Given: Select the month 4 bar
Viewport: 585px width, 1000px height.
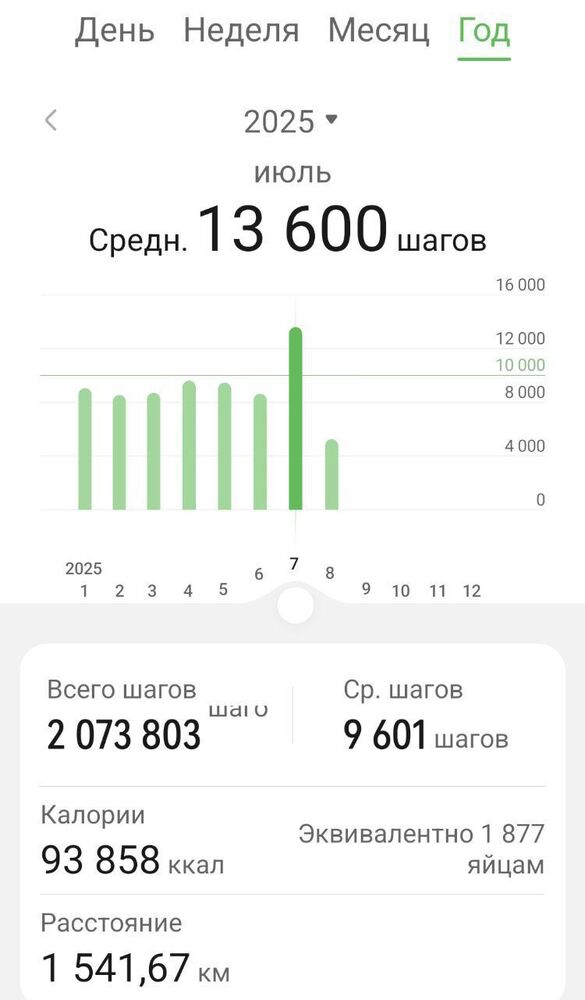Looking at the screenshot, I should point(189,445).
